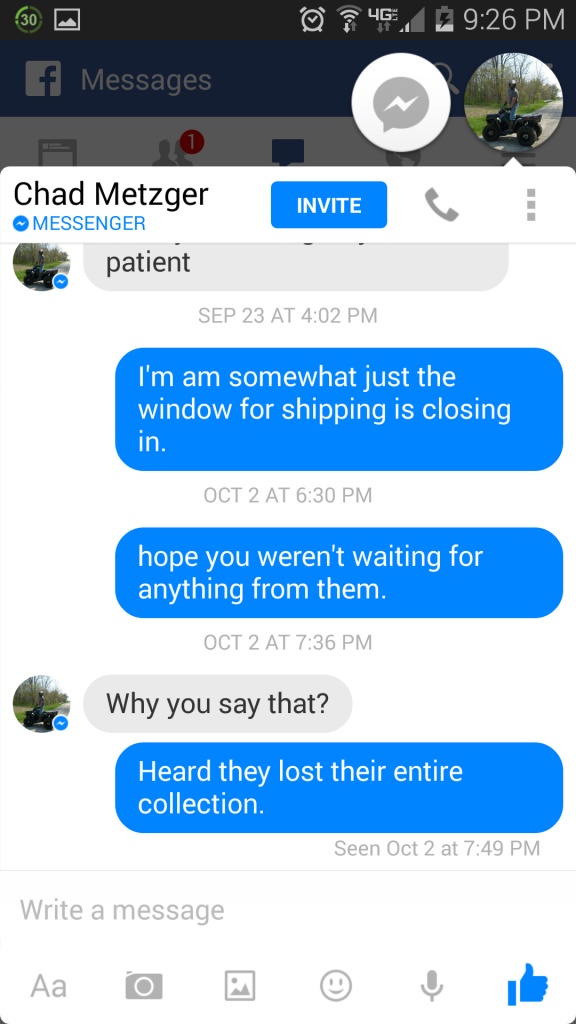Tap the INVITE button
Screen dimensions: 576x1024
328,205
